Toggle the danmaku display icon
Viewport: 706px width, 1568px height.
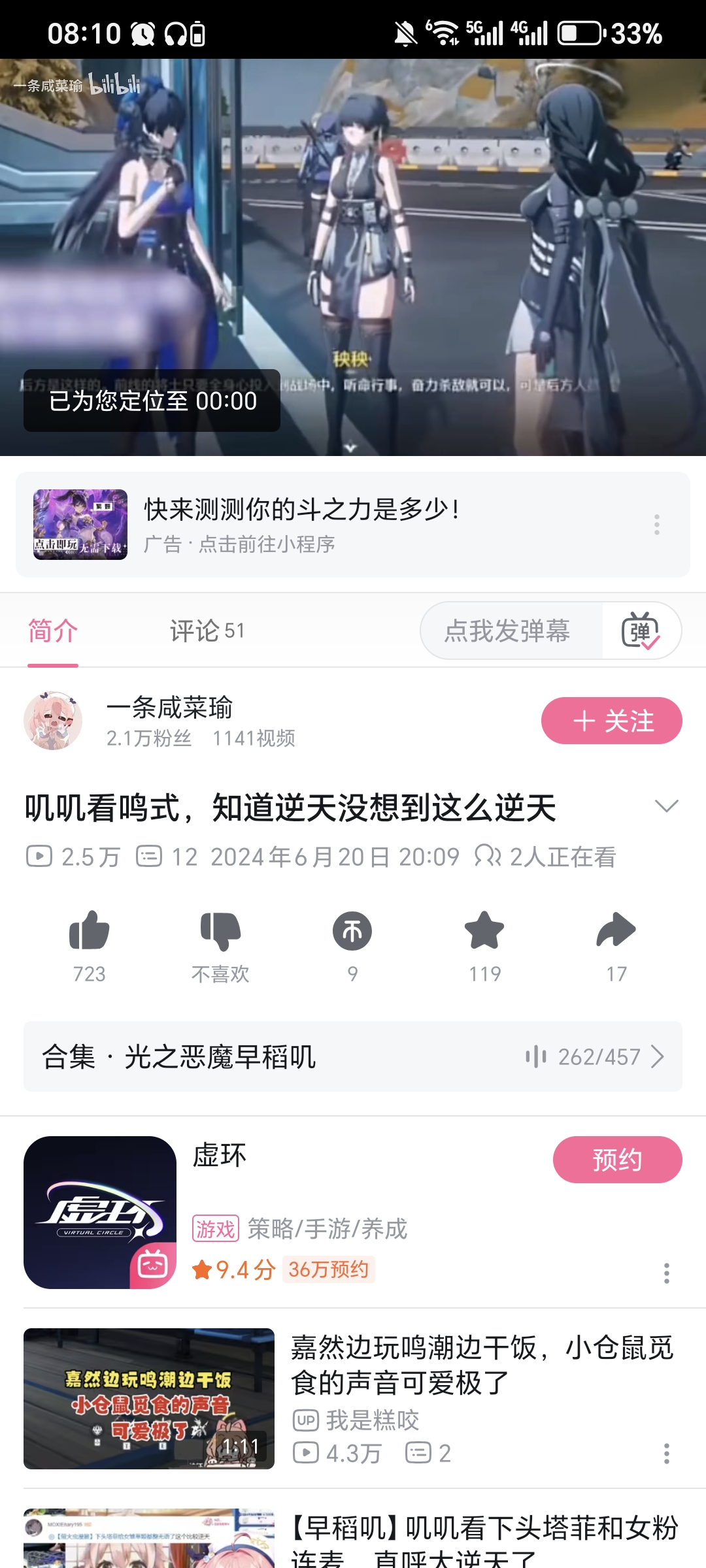tap(641, 631)
